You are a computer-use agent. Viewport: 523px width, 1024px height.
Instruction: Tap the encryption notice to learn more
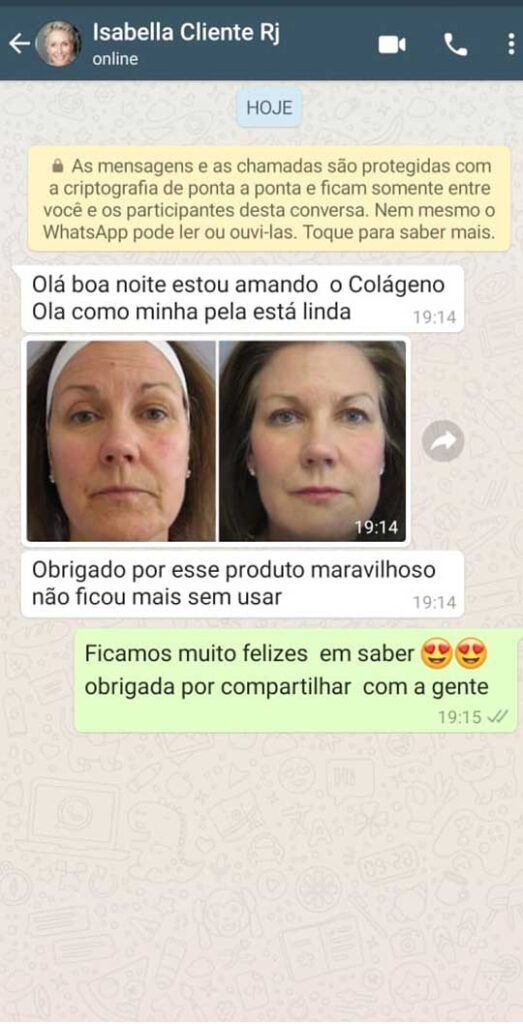coord(269,199)
